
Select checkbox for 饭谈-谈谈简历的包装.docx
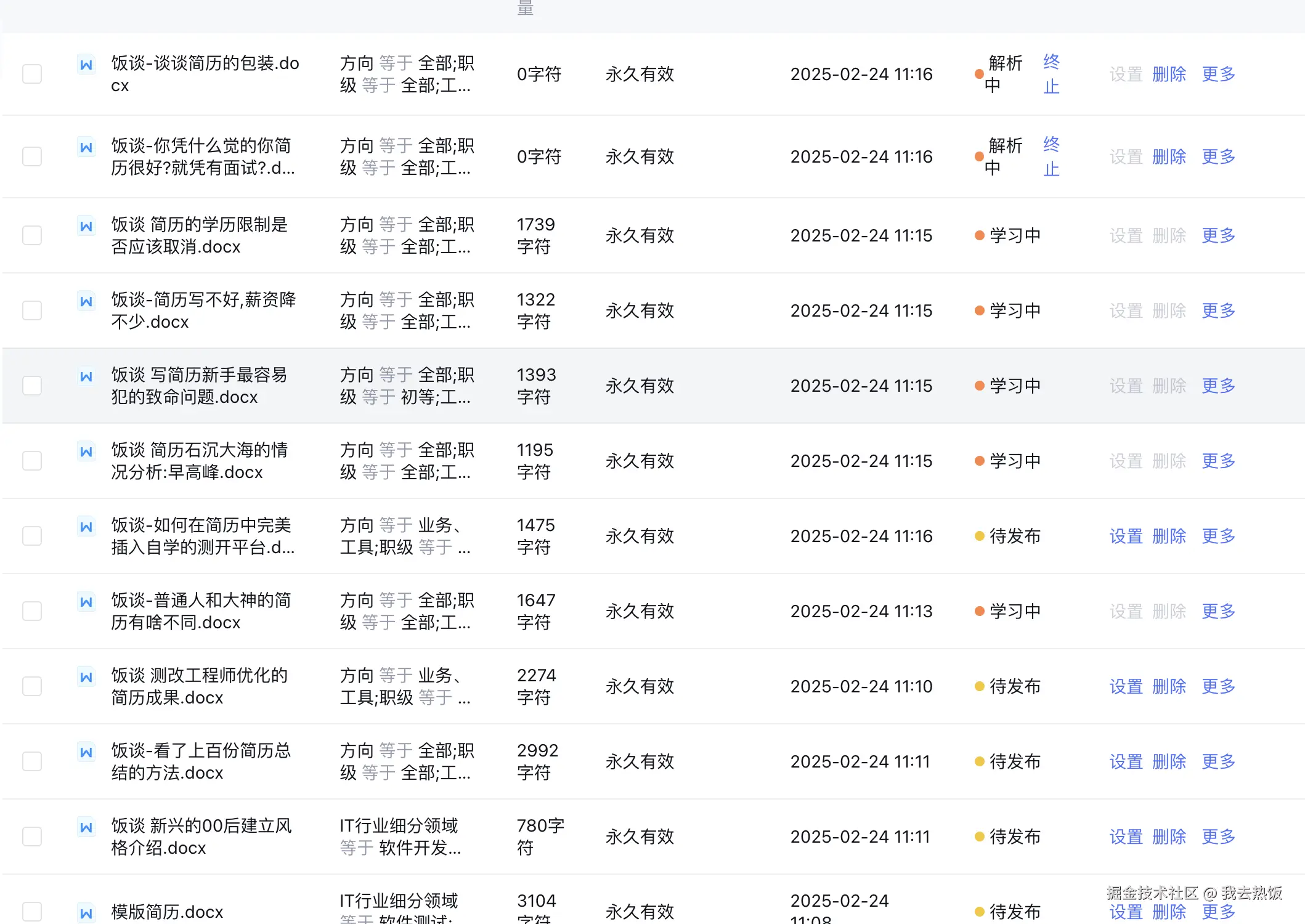pyautogui.click(x=32, y=74)
